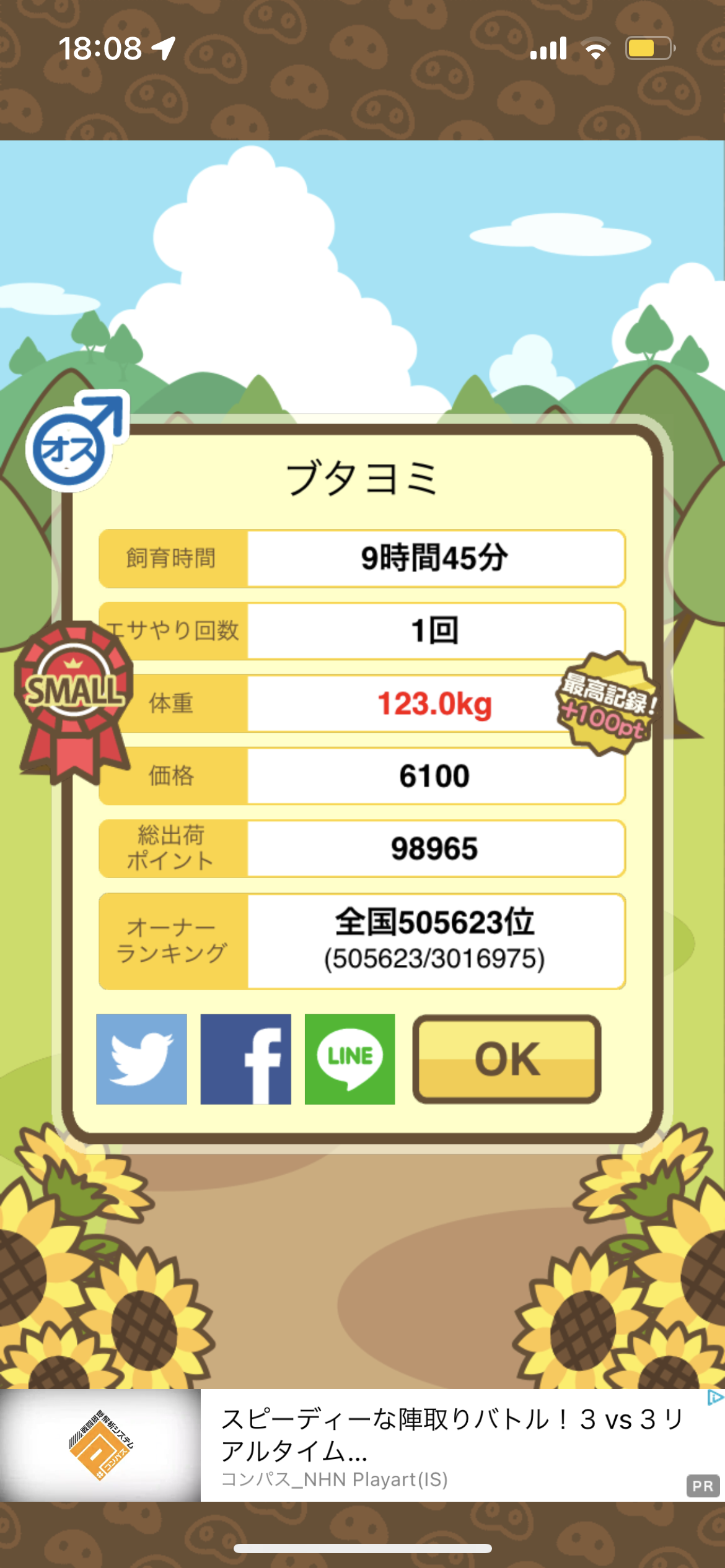This screenshot has height=1568, width=725.
Task: Open the コンパス NHN Playart ad banner
Action: pos(362,1445)
